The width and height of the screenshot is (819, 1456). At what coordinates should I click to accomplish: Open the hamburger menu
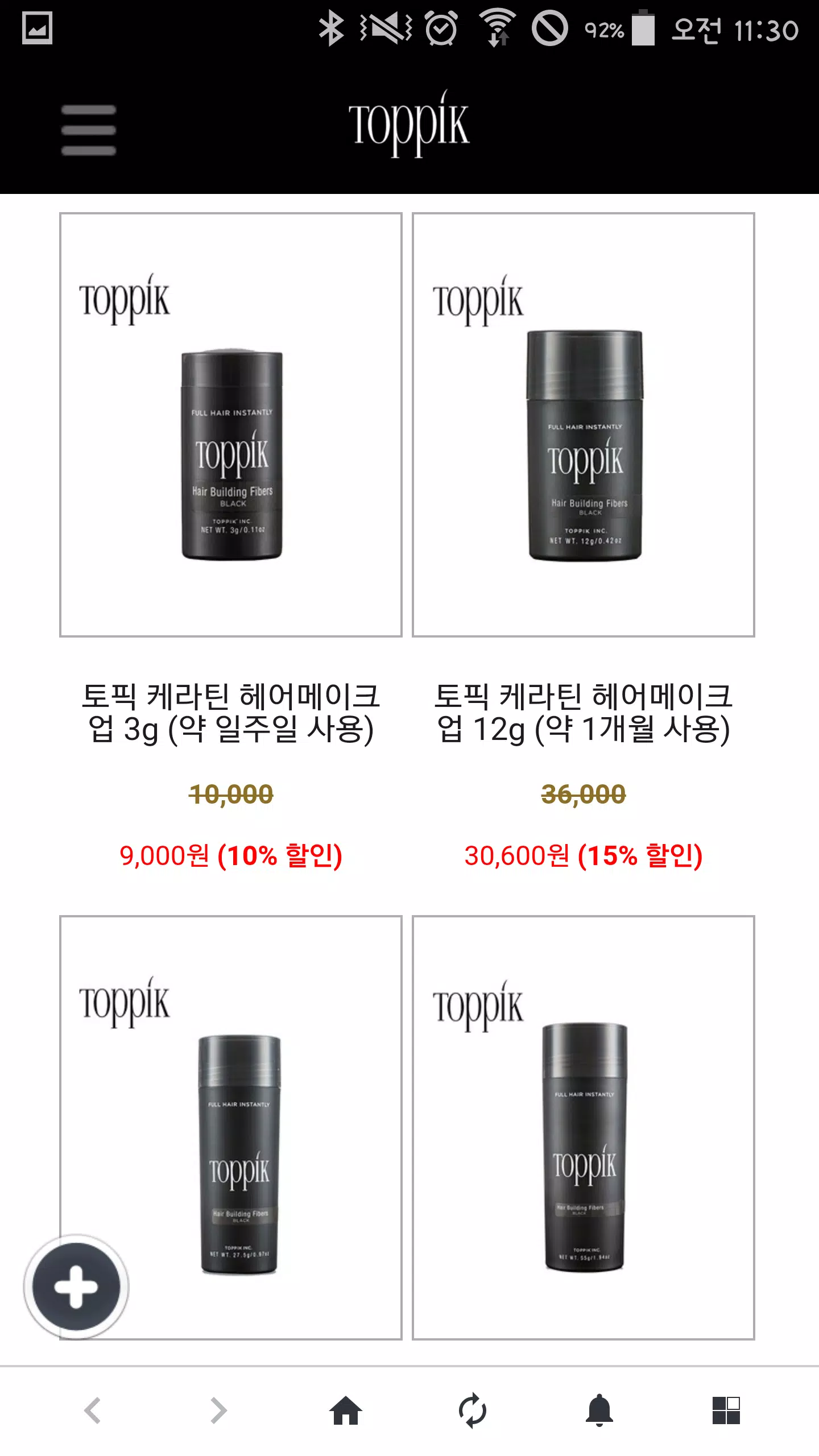point(88,130)
